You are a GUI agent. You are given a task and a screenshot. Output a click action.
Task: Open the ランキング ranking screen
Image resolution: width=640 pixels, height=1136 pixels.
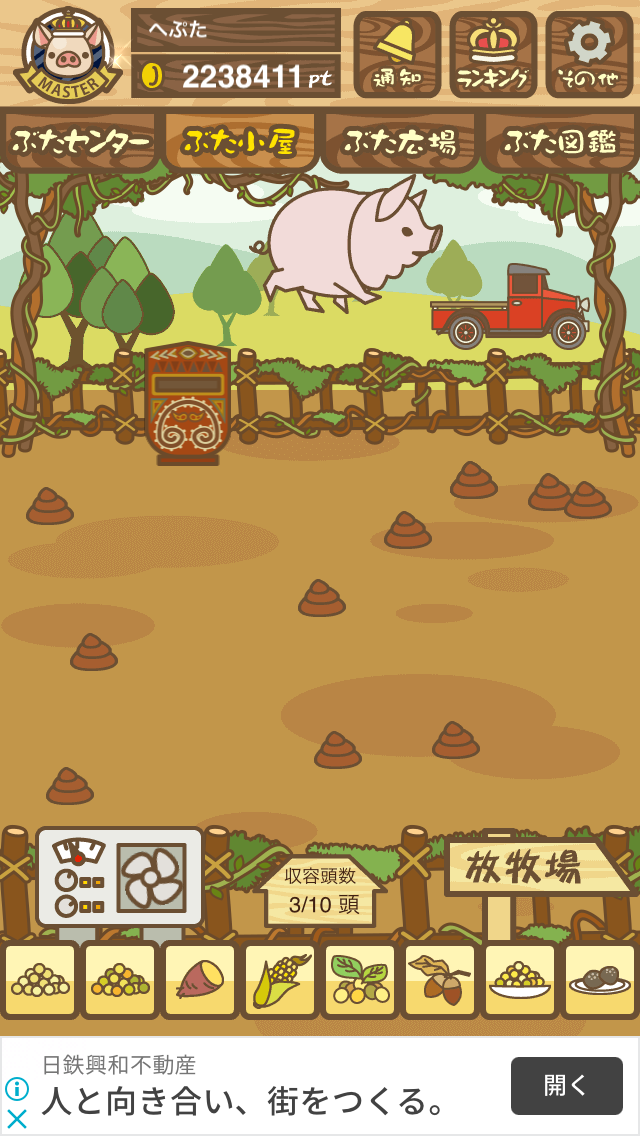point(493,54)
